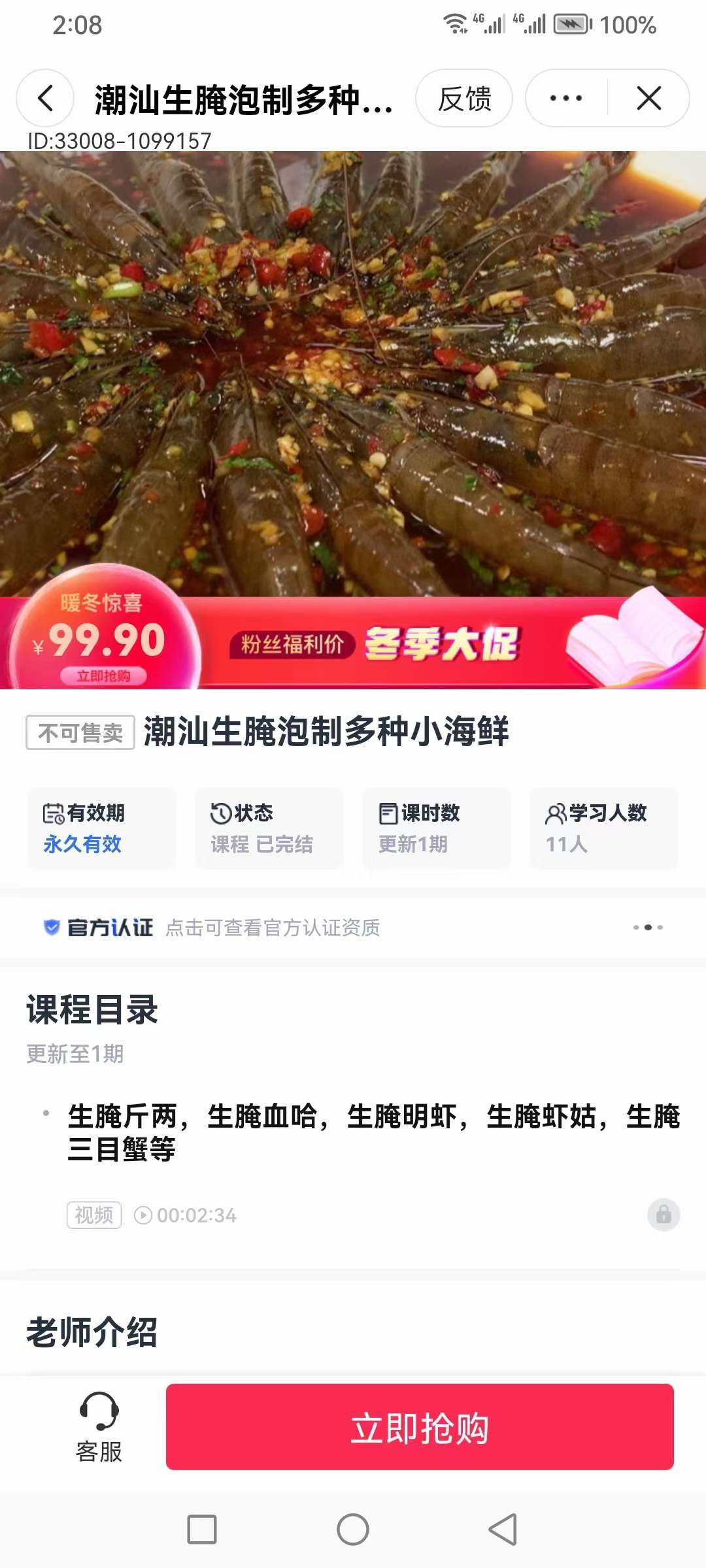Tap the lock icon on the locked lesson
This screenshot has height=1568, width=706.
tap(662, 1215)
